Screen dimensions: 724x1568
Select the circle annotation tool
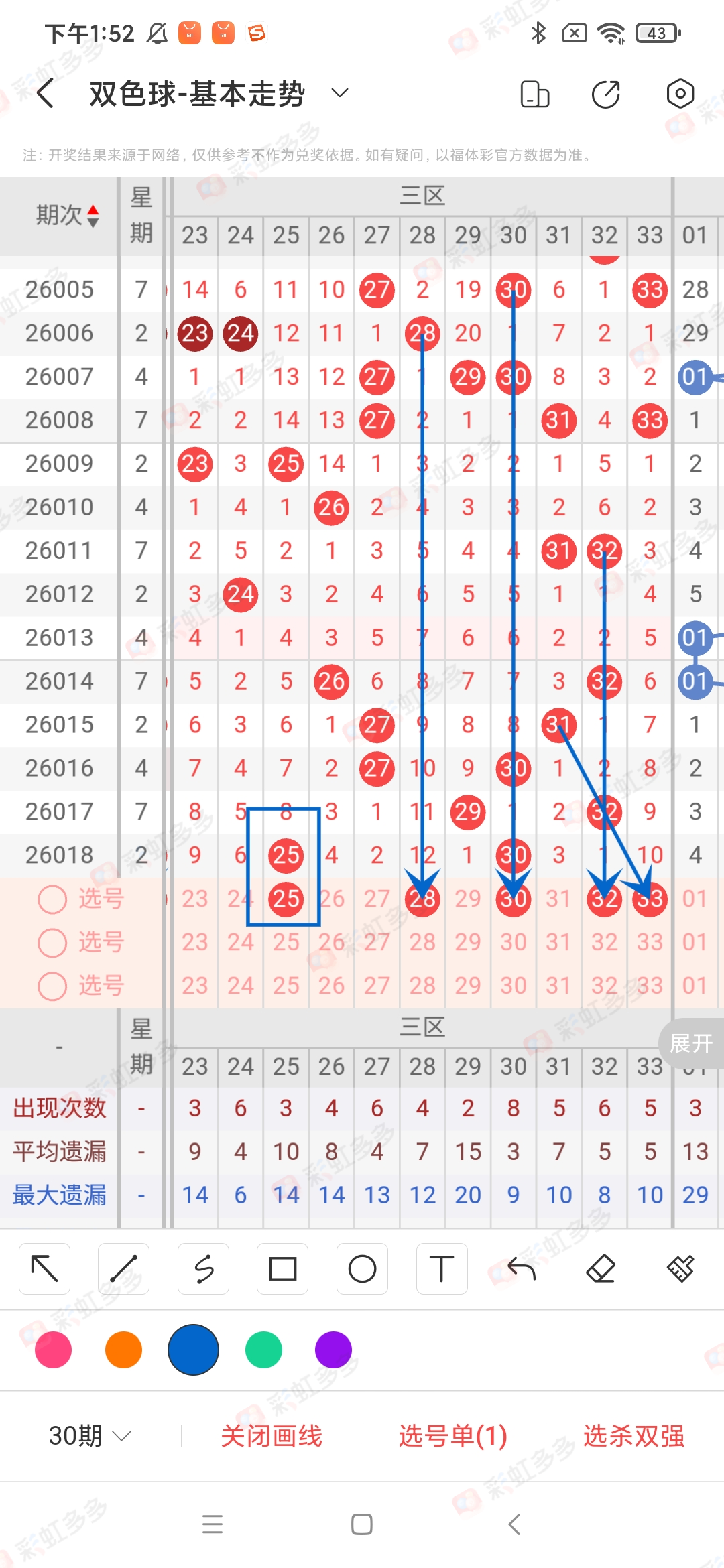pos(362,1268)
